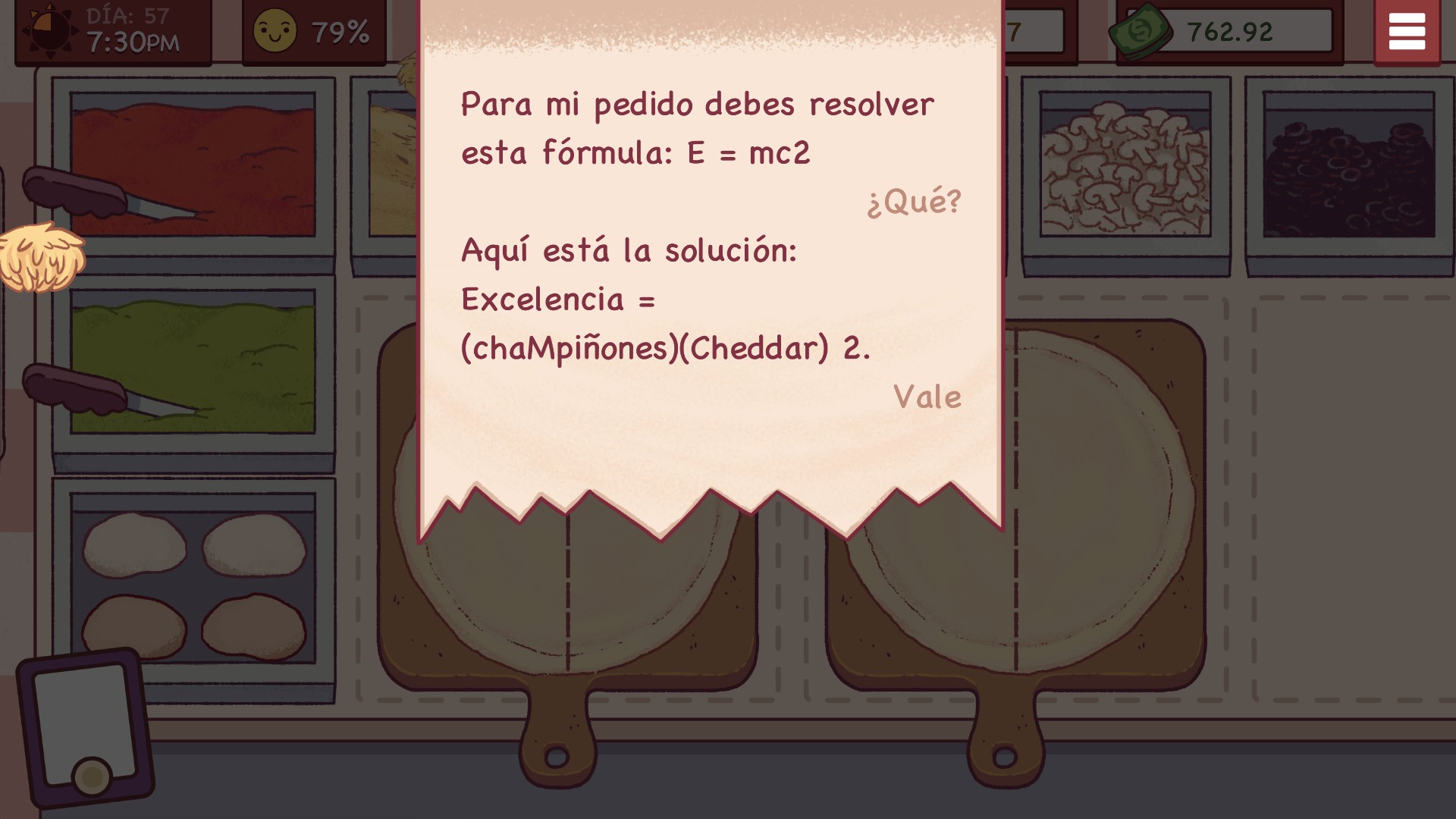Open the tablet device
Image resolution: width=1456 pixels, height=819 pixels.
(x=85, y=724)
